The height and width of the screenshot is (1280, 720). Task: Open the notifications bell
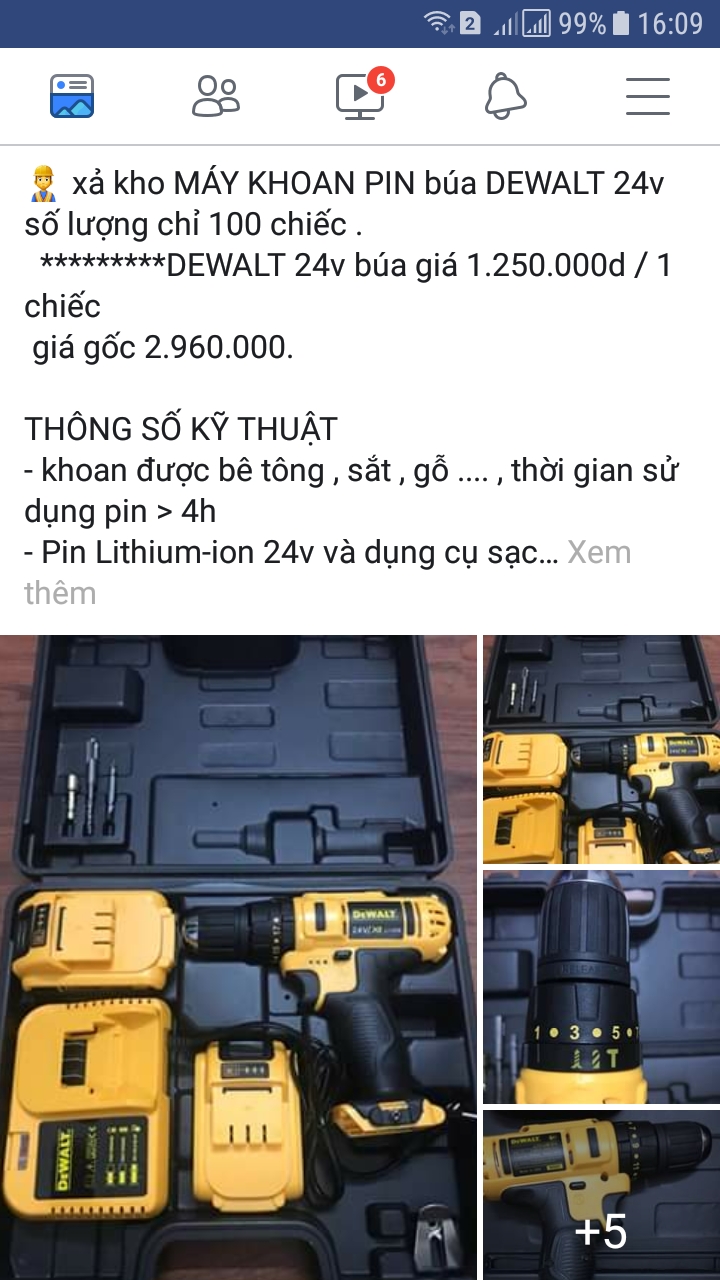(x=505, y=96)
